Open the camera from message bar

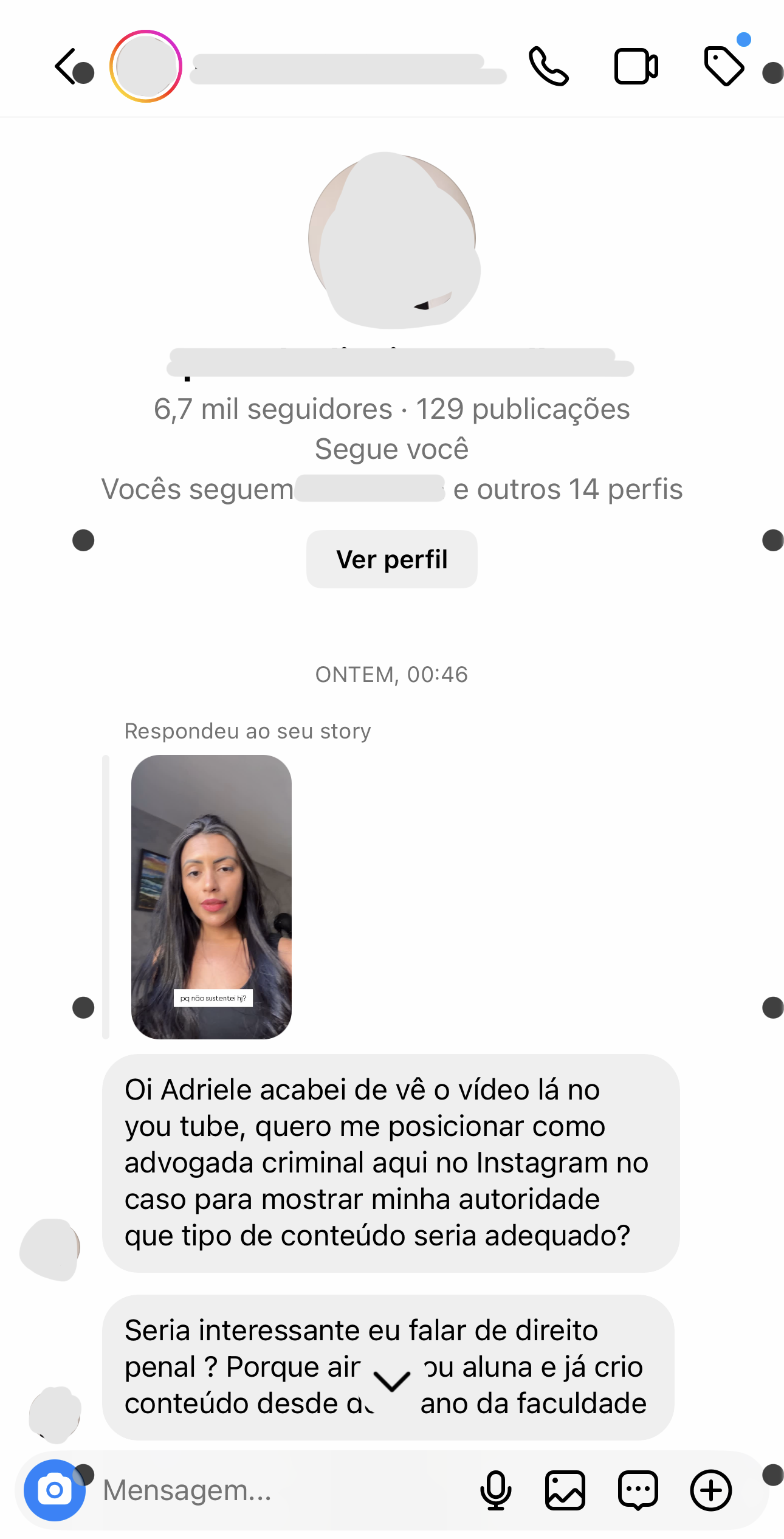(x=55, y=1490)
